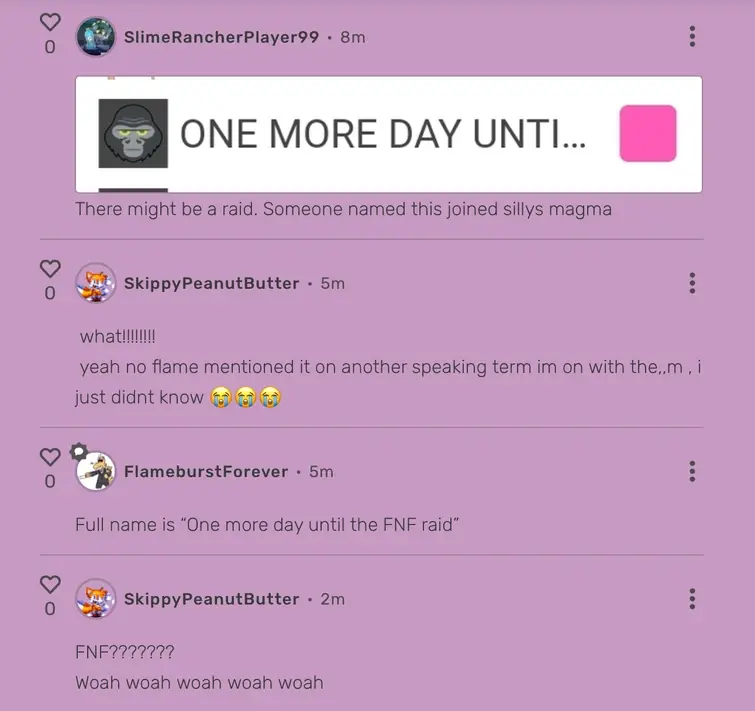755x711 pixels.
Task: Like SlimeRancherPlayer99's comment
Action: click(50, 22)
